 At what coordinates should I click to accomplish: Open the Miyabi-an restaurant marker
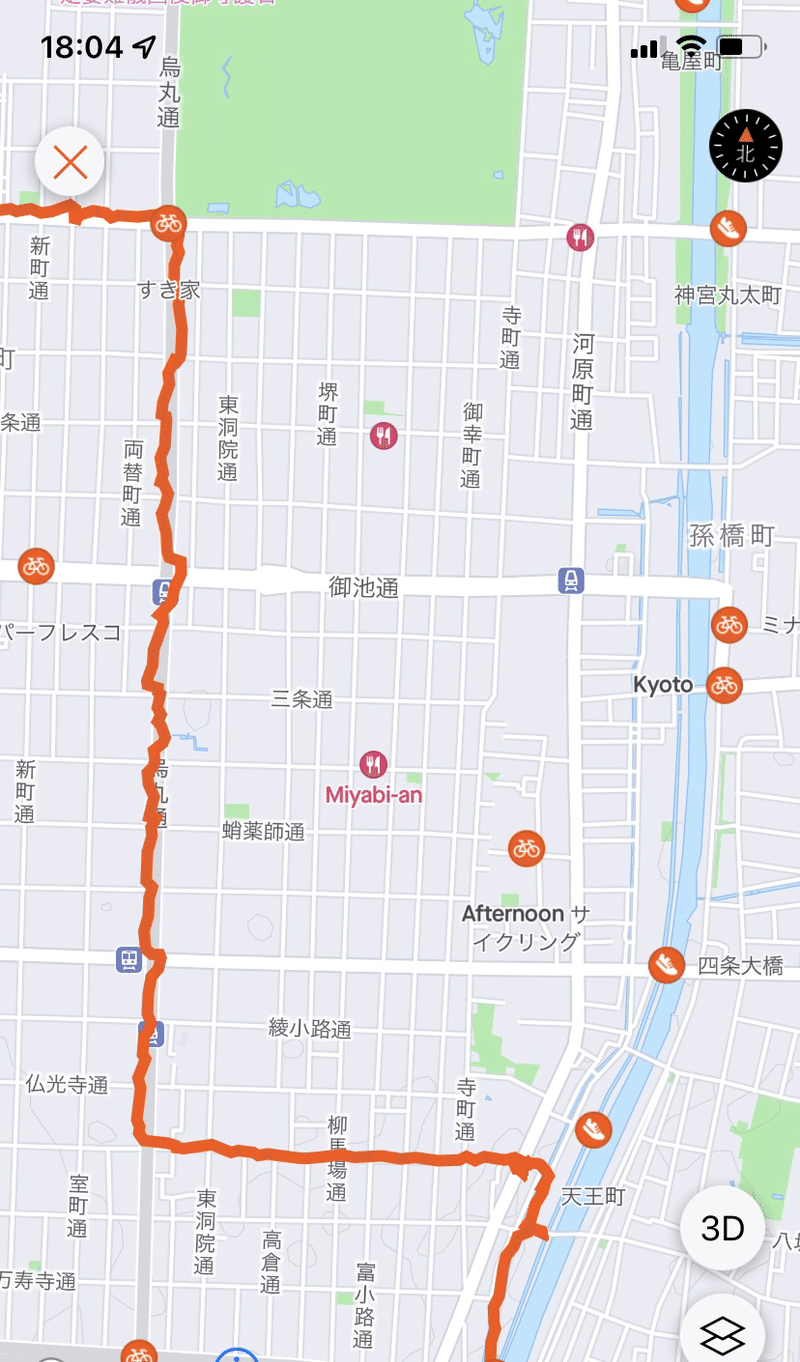(x=373, y=765)
